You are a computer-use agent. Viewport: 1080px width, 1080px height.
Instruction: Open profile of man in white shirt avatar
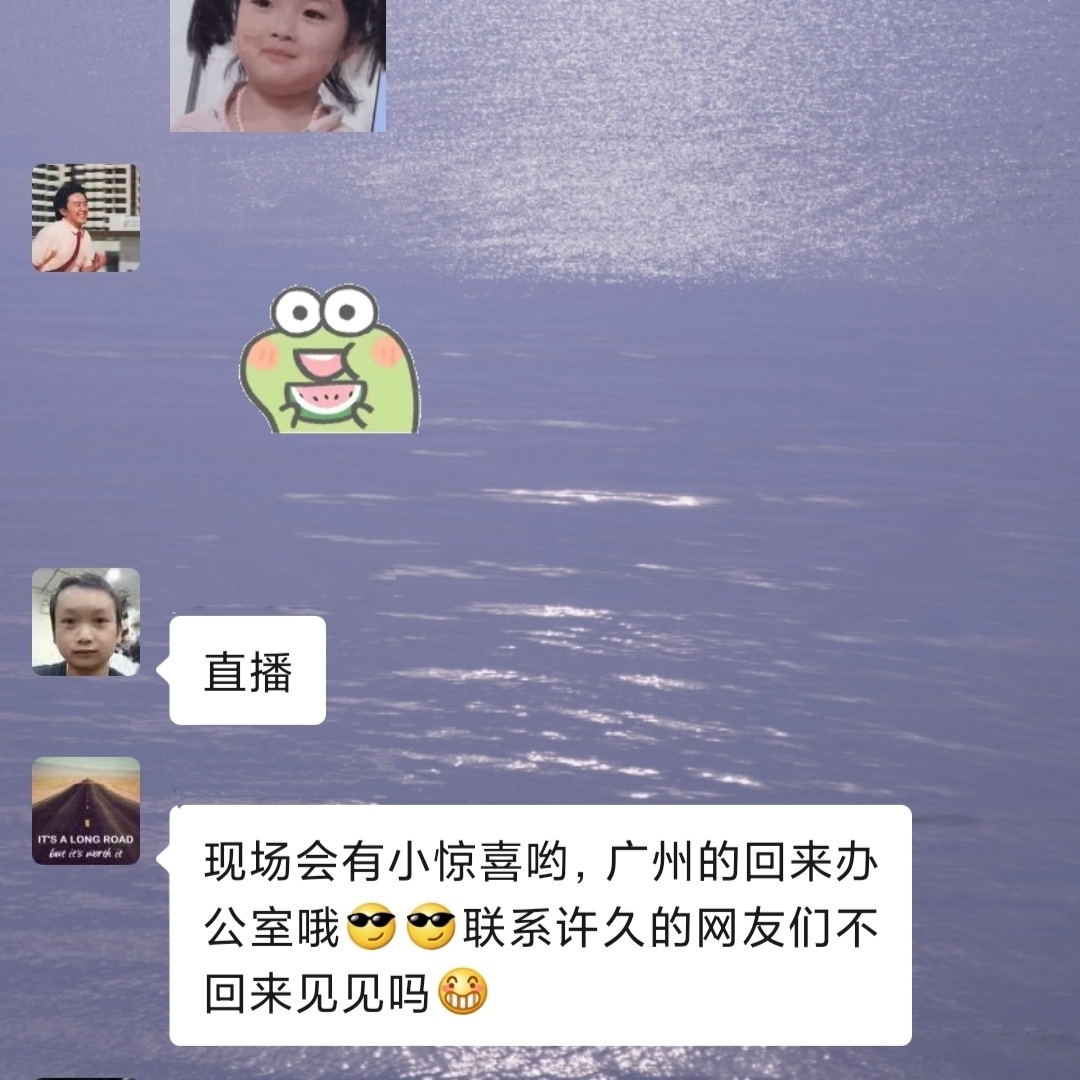(x=86, y=218)
